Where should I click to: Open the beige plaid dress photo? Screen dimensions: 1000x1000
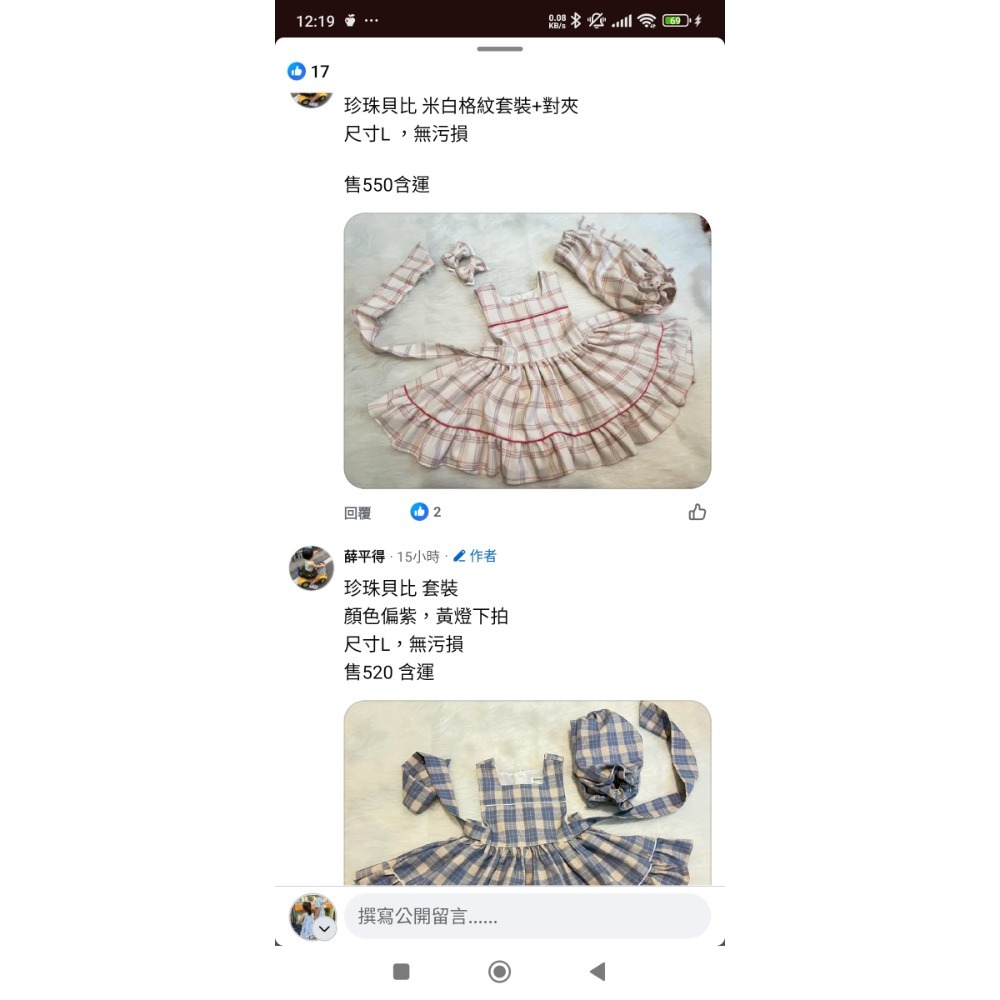pos(527,350)
